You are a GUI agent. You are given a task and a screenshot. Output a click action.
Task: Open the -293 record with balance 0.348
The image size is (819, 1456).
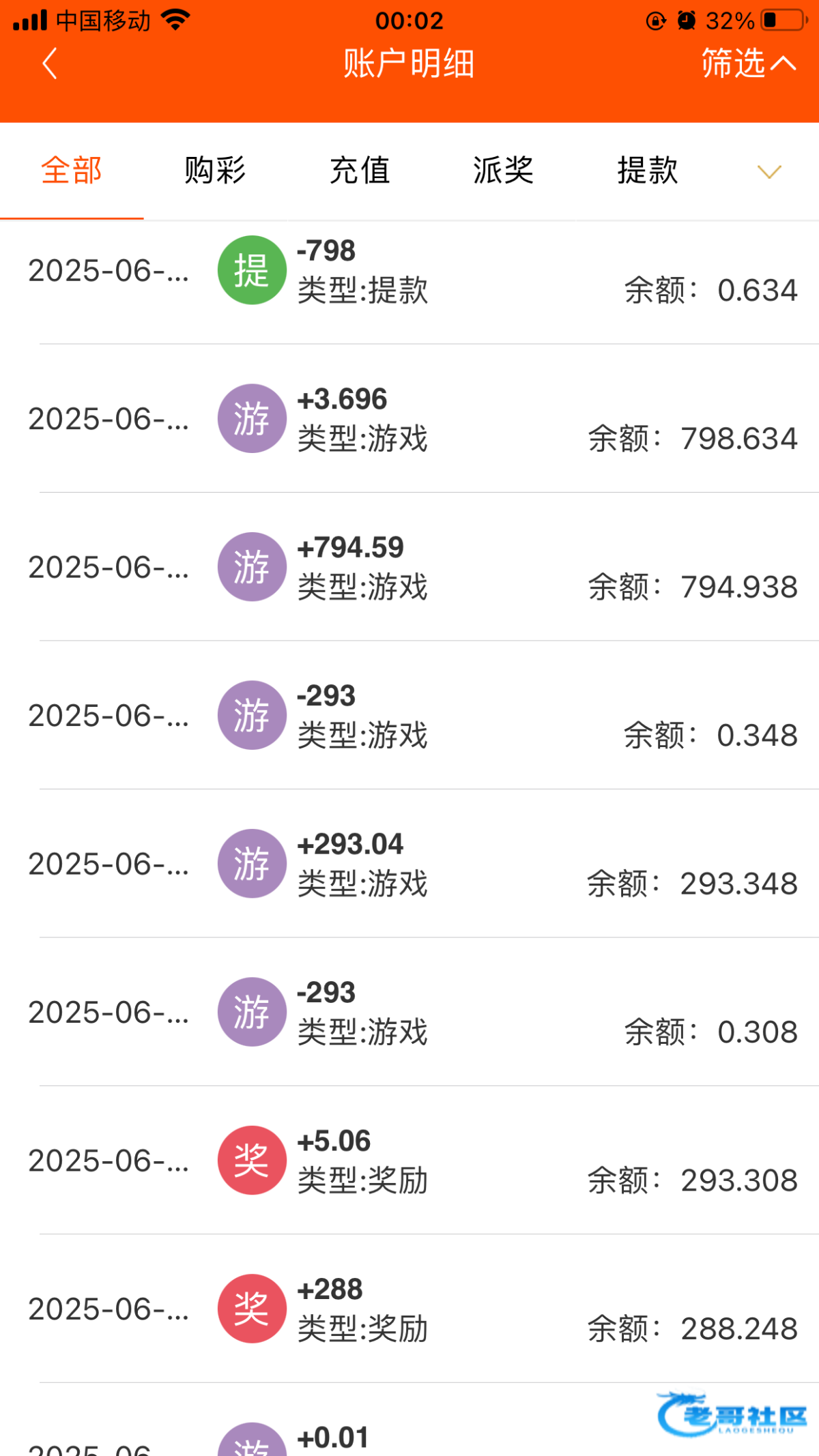click(x=409, y=716)
